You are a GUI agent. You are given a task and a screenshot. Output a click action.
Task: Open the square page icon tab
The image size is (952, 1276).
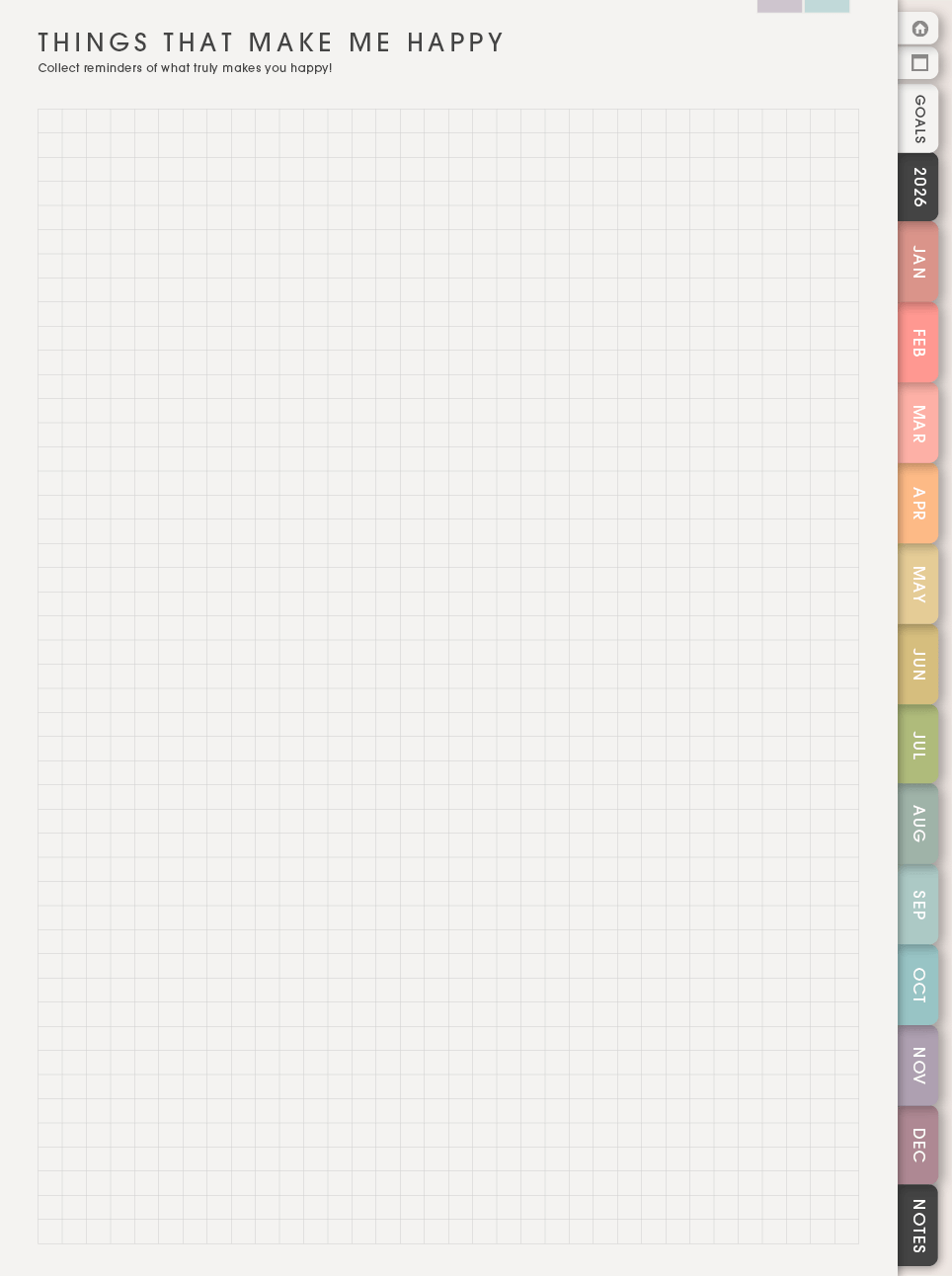click(x=919, y=63)
